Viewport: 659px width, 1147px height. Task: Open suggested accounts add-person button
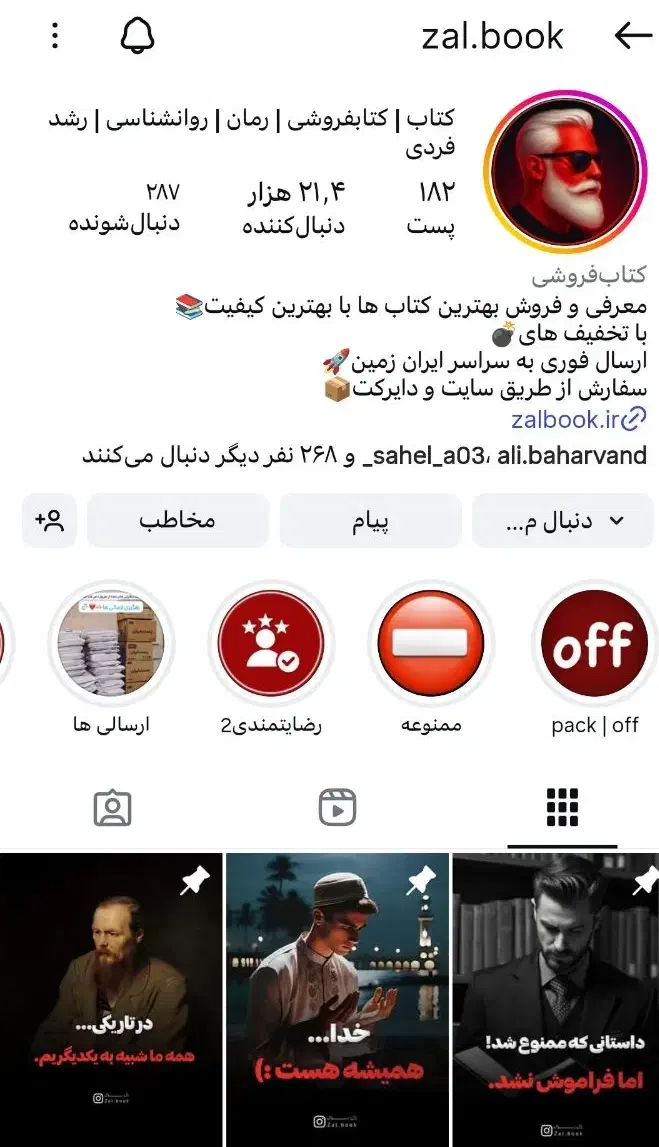coord(49,521)
